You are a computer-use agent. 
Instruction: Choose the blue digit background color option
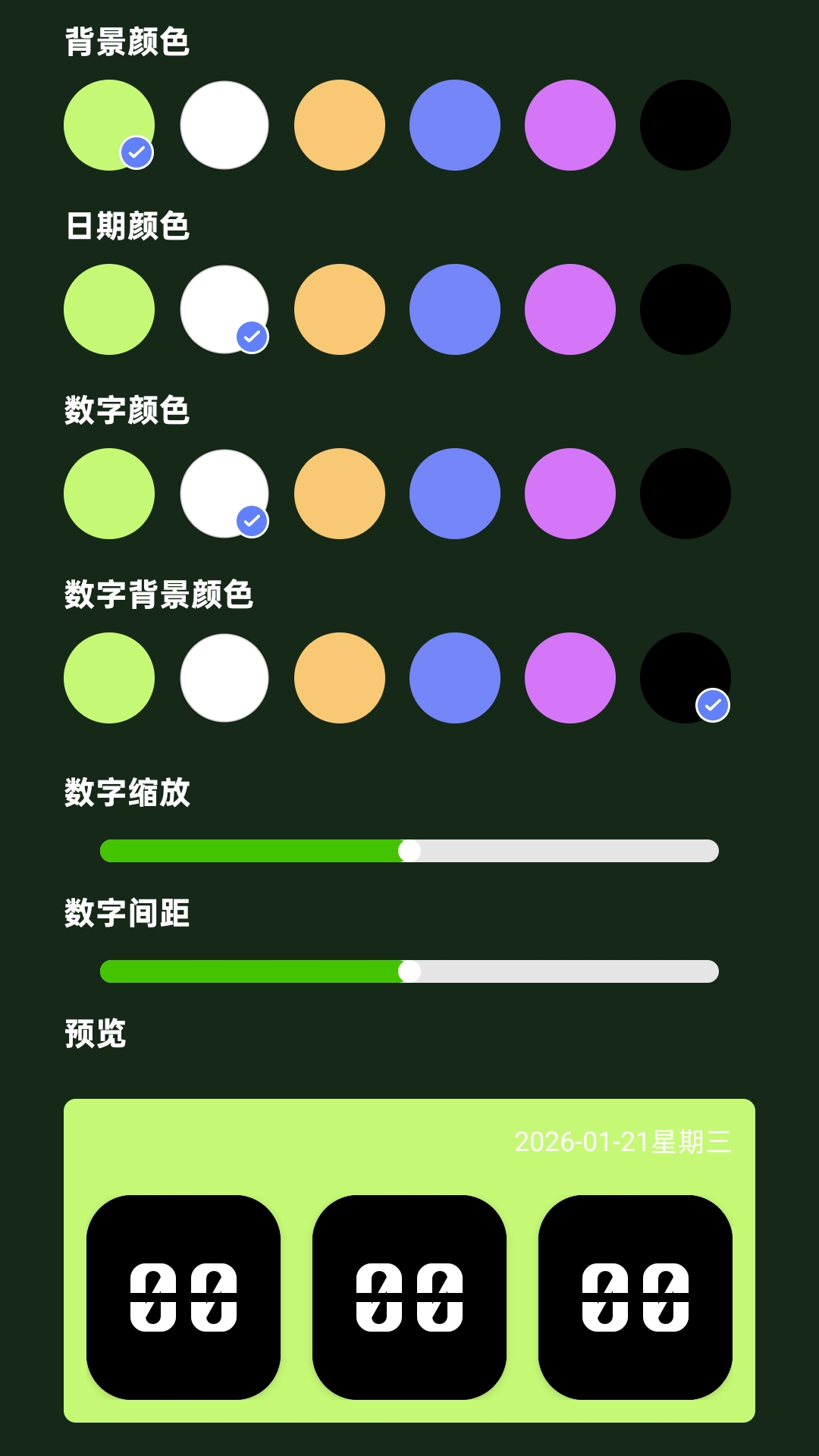[x=455, y=679]
